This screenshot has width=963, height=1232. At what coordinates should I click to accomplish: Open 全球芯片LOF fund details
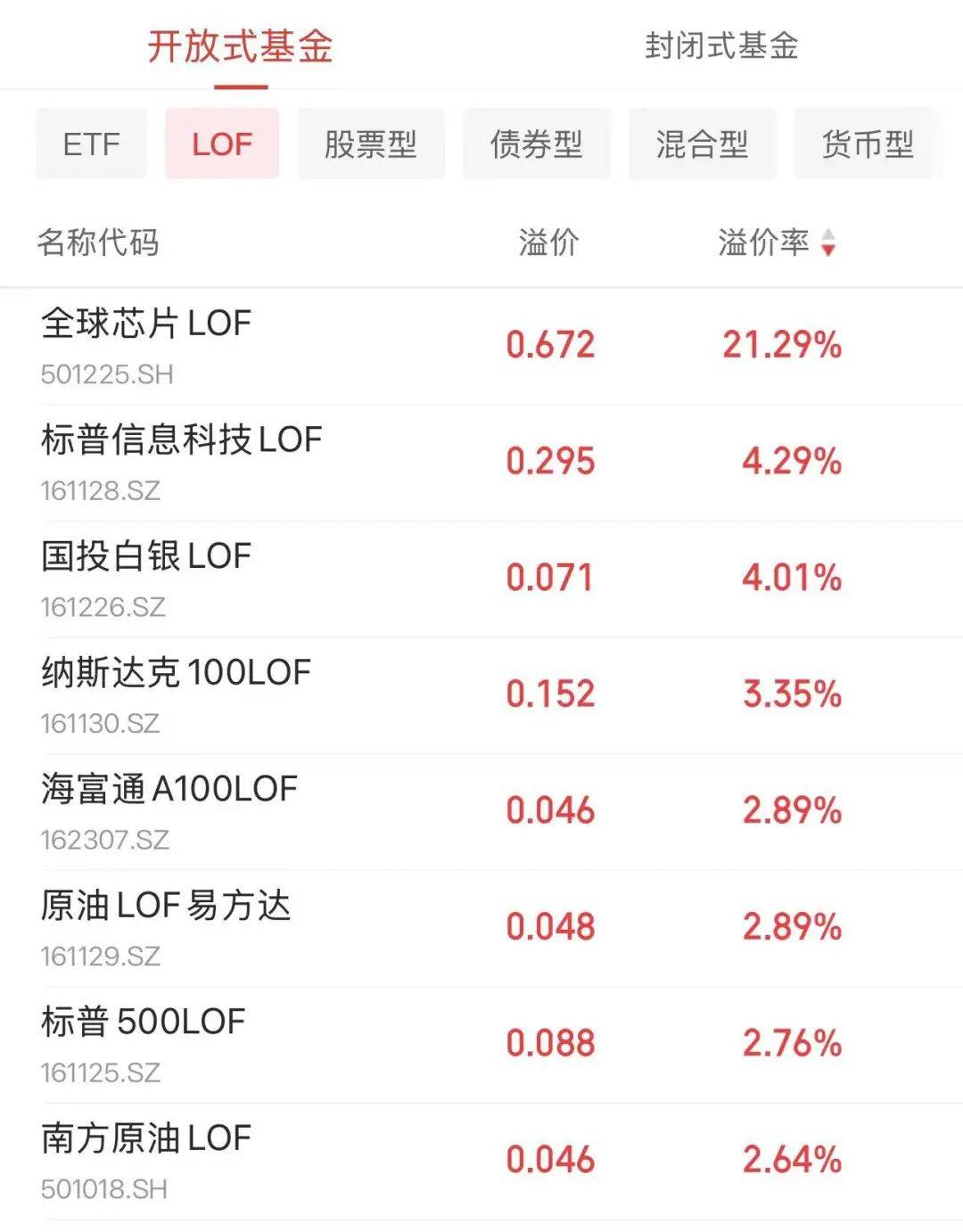[481, 347]
